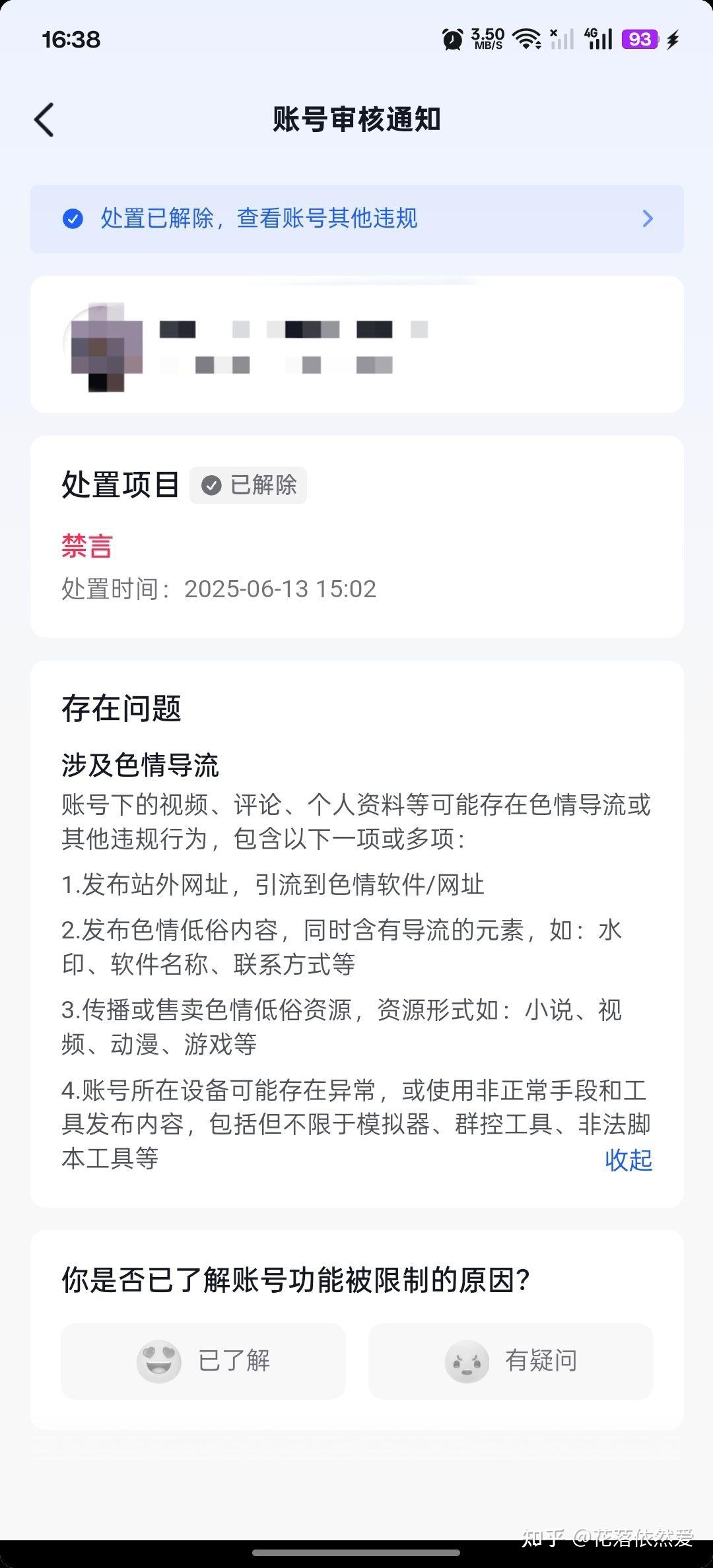Open the blurred account profile card
Screen dimensions: 713x1568
[x=356, y=344]
